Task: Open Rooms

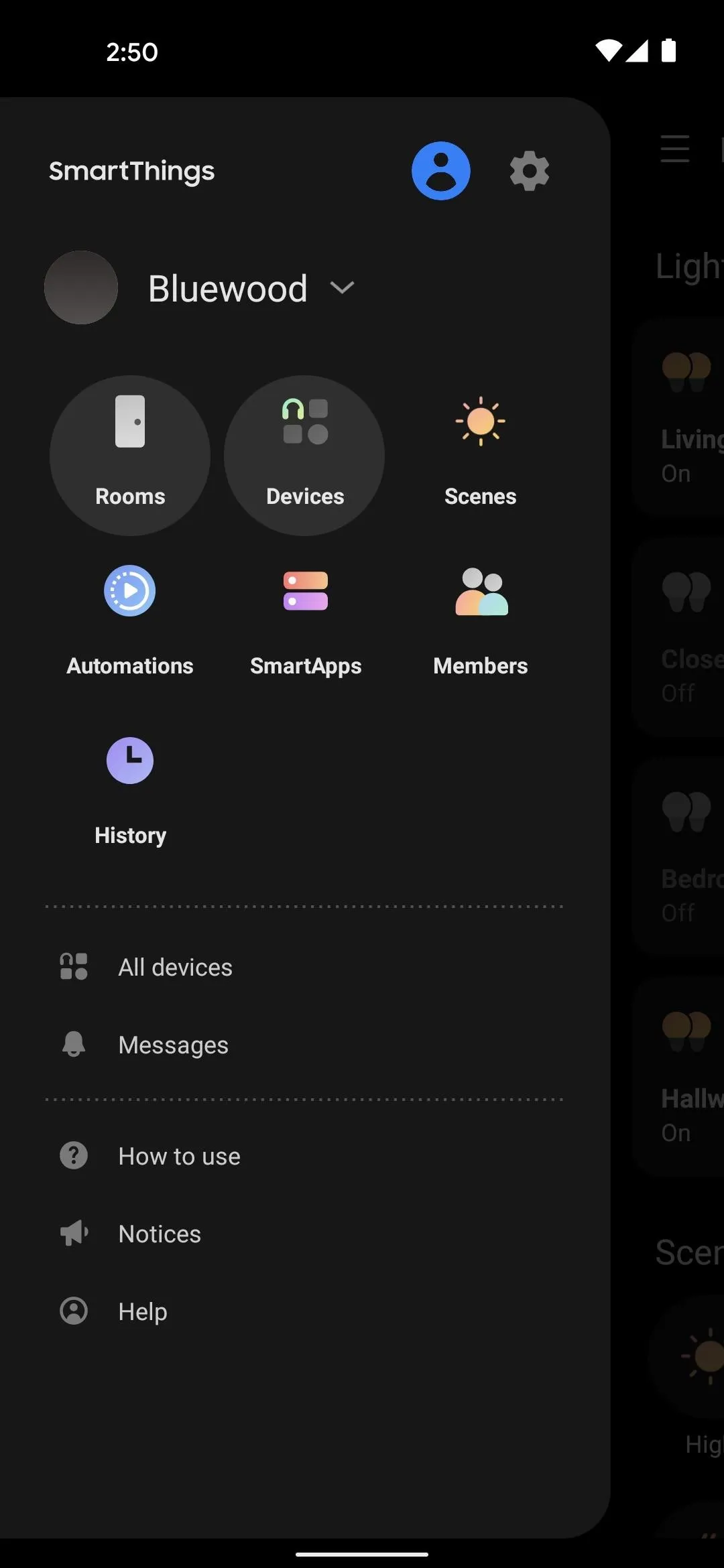Action: [130, 456]
